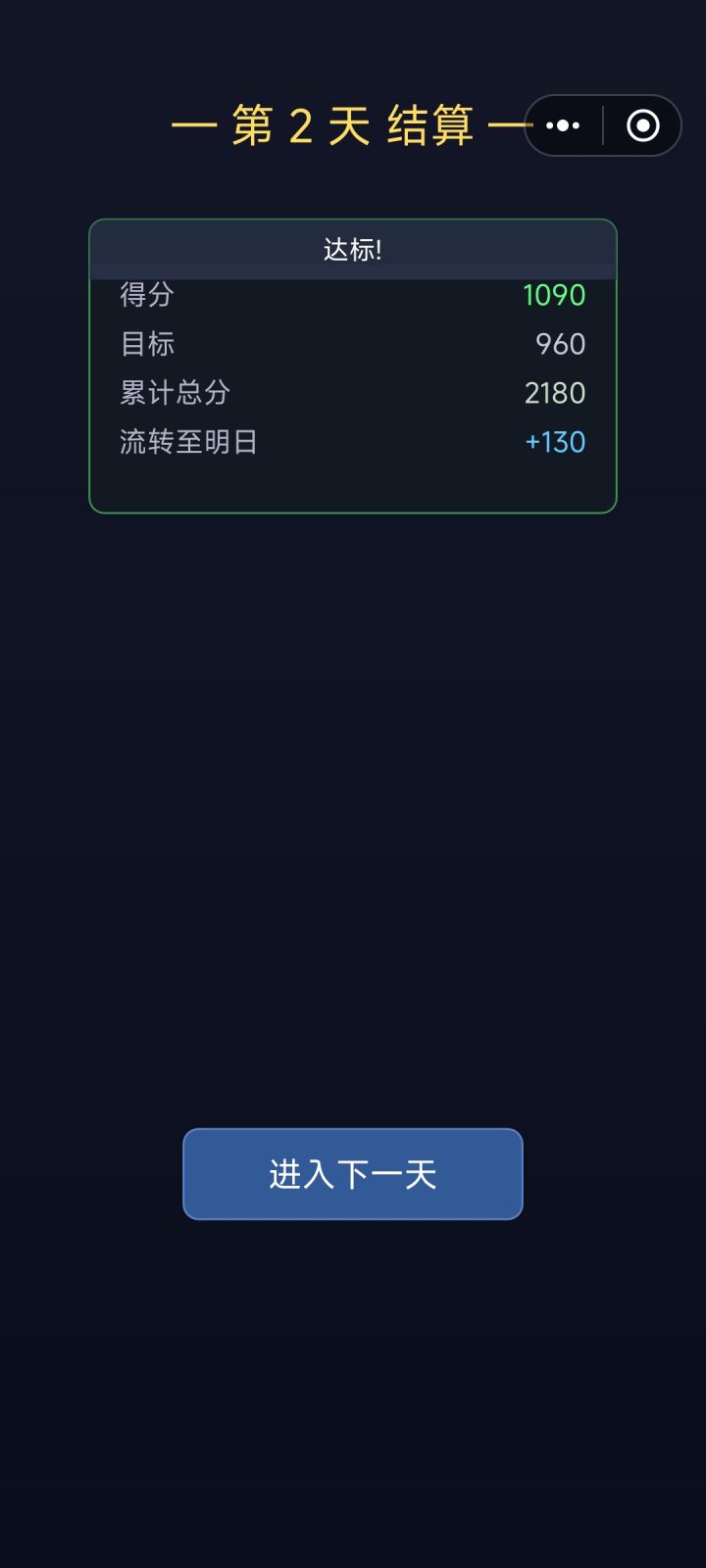
Task: Close the mini program via the circle icon
Action: 643,125
